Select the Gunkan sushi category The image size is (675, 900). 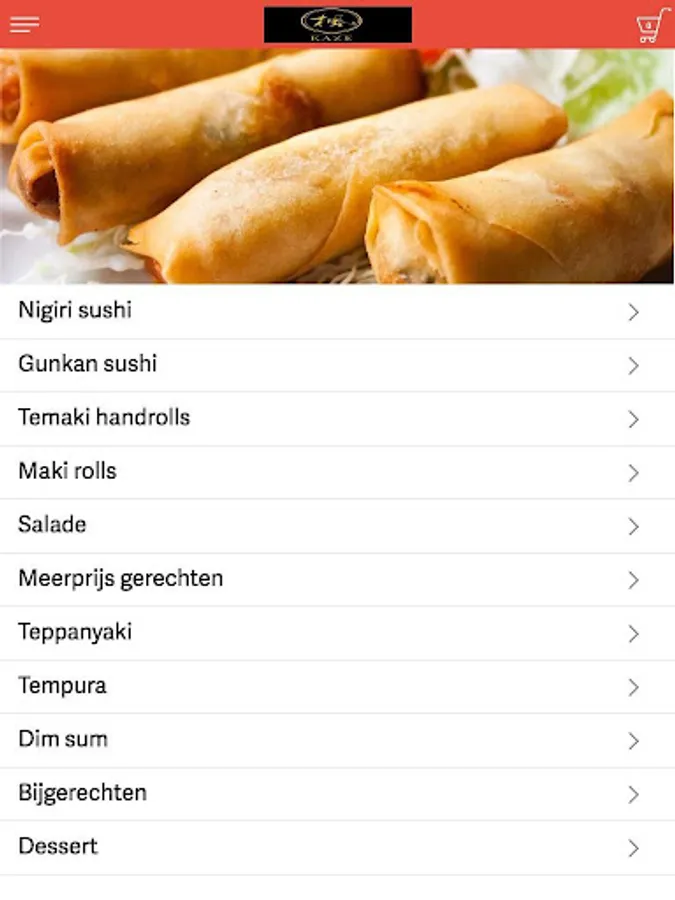337,365
